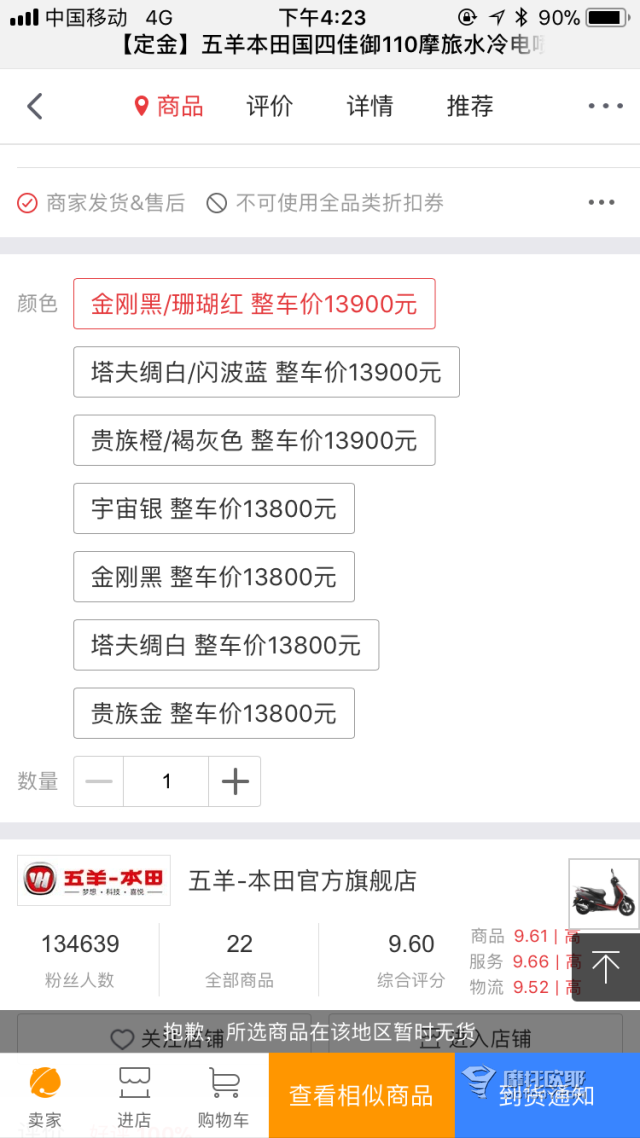Contact the seller via 卖家
The height and width of the screenshot is (1138, 640).
click(x=45, y=1096)
